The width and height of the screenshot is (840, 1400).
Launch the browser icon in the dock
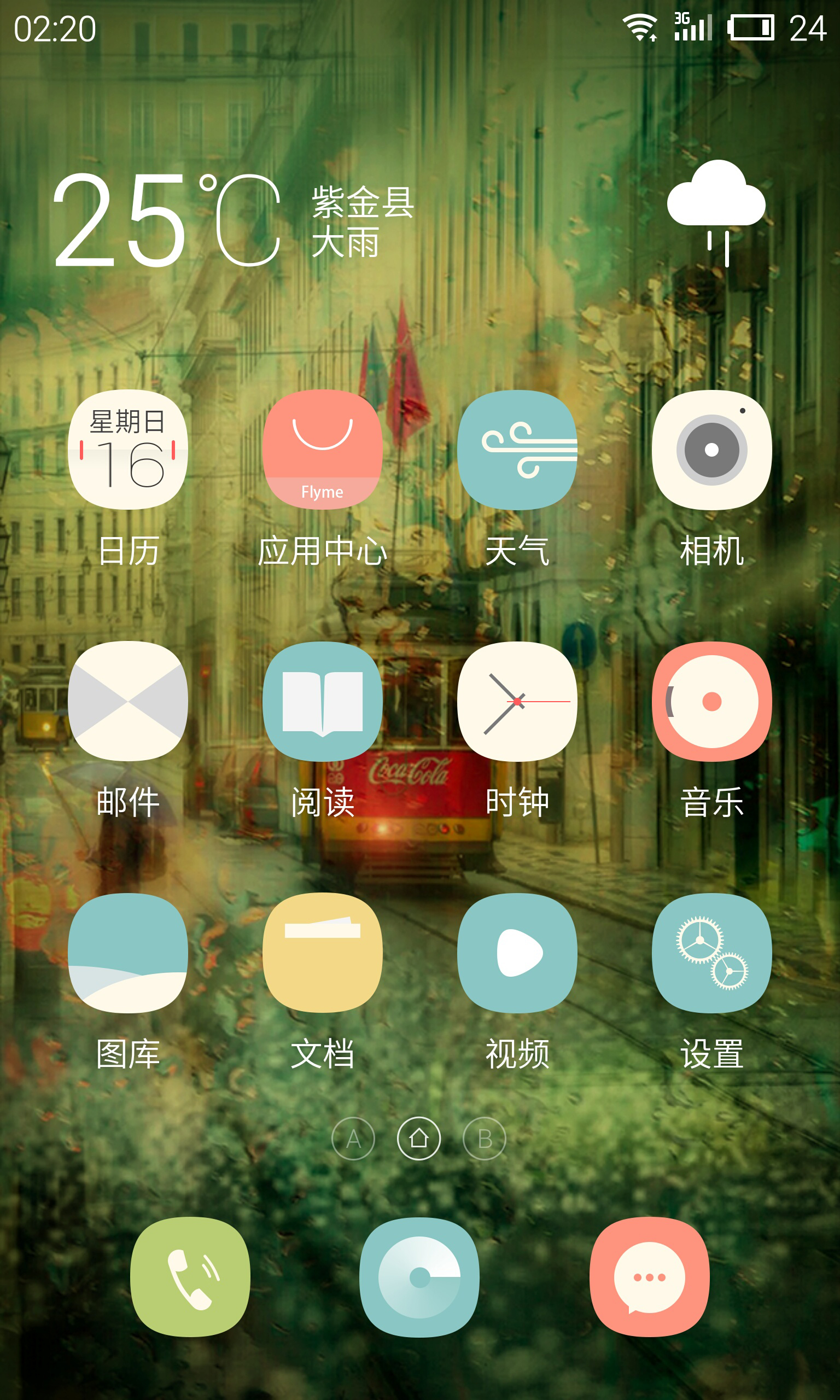click(419, 1277)
